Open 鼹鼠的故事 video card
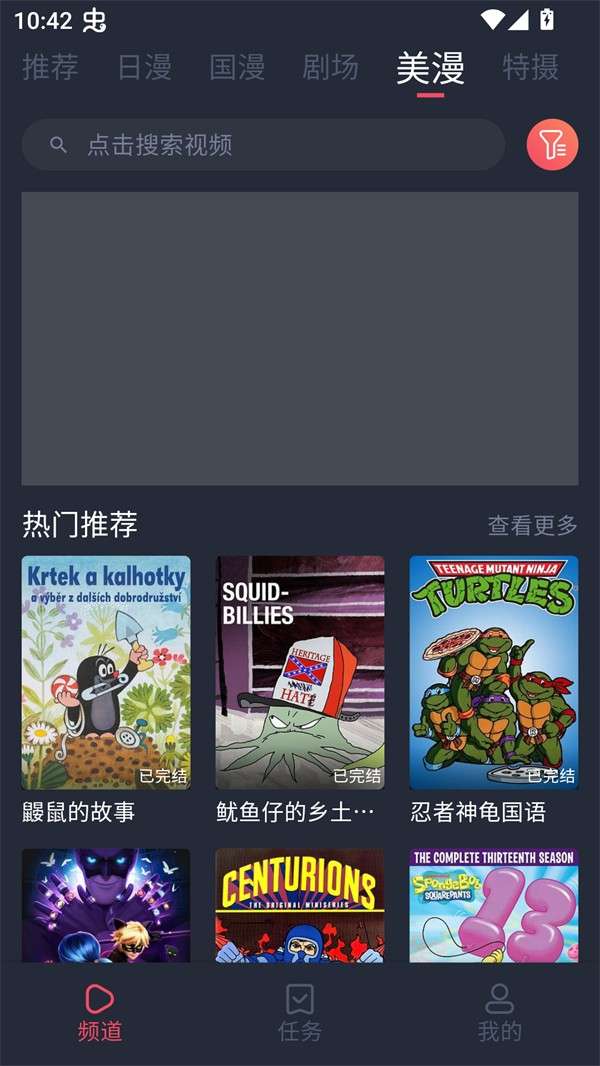This screenshot has width=600, height=1066. [x=106, y=673]
